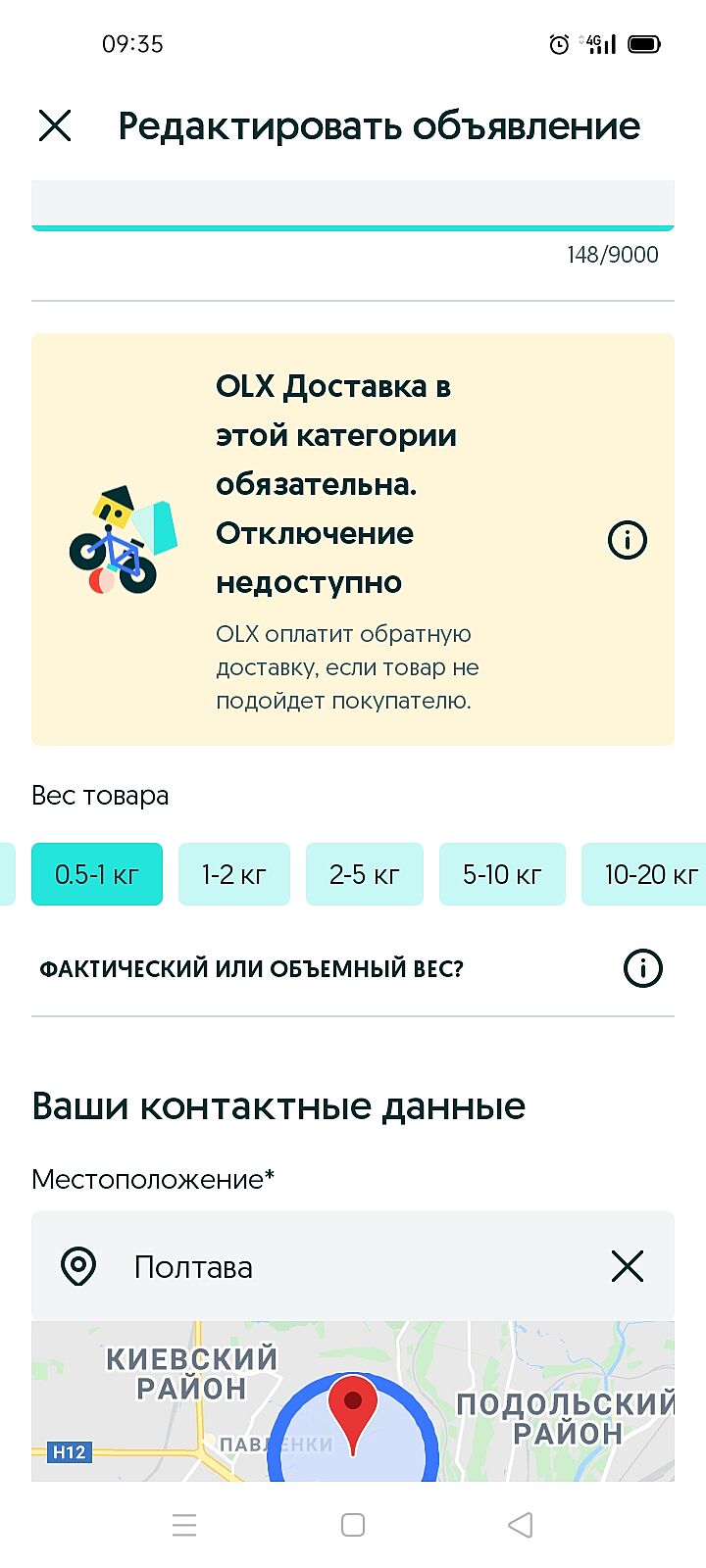Choose the 10-20 кг weight chip
The width and height of the screenshot is (706, 1568).
[x=647, y=874]
